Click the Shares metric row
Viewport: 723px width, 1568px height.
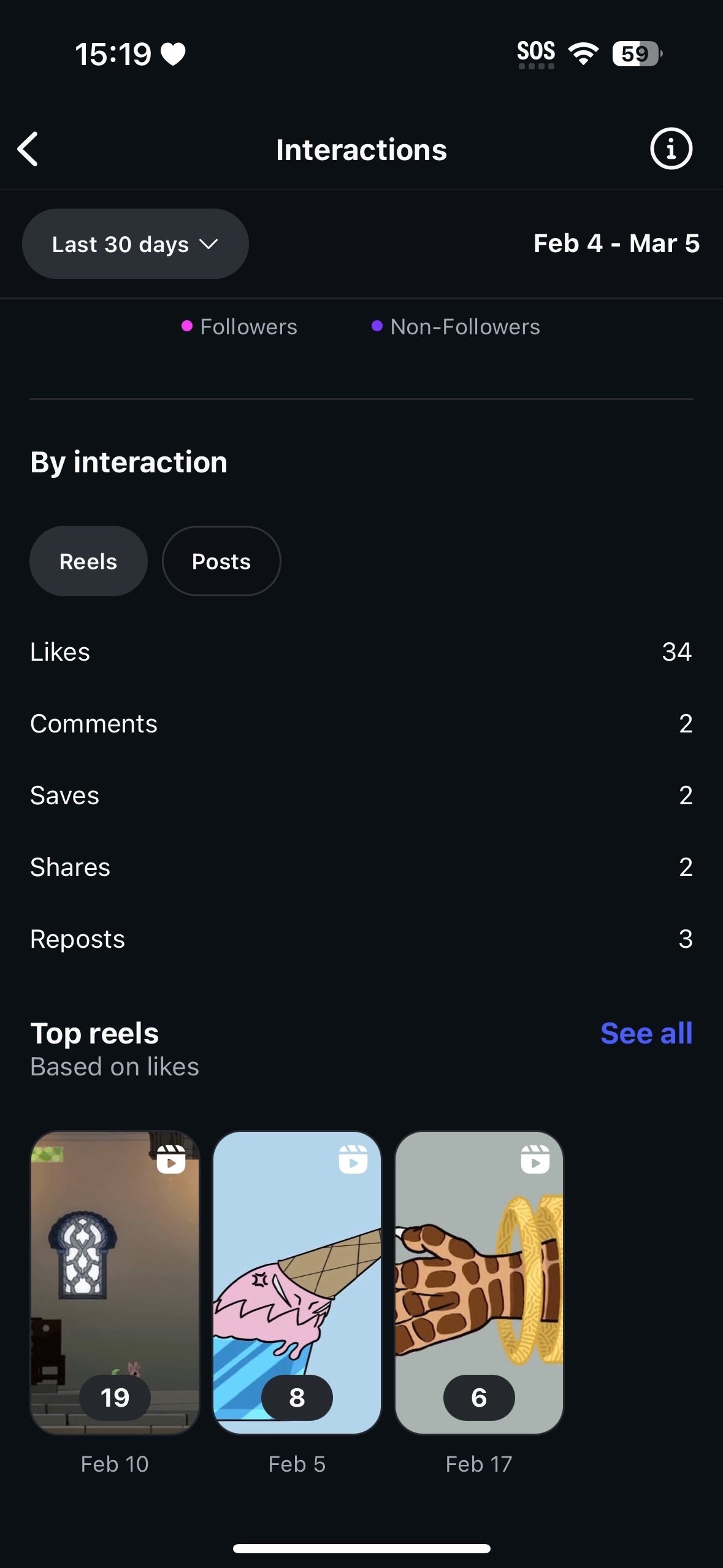[x=361, y=866]
